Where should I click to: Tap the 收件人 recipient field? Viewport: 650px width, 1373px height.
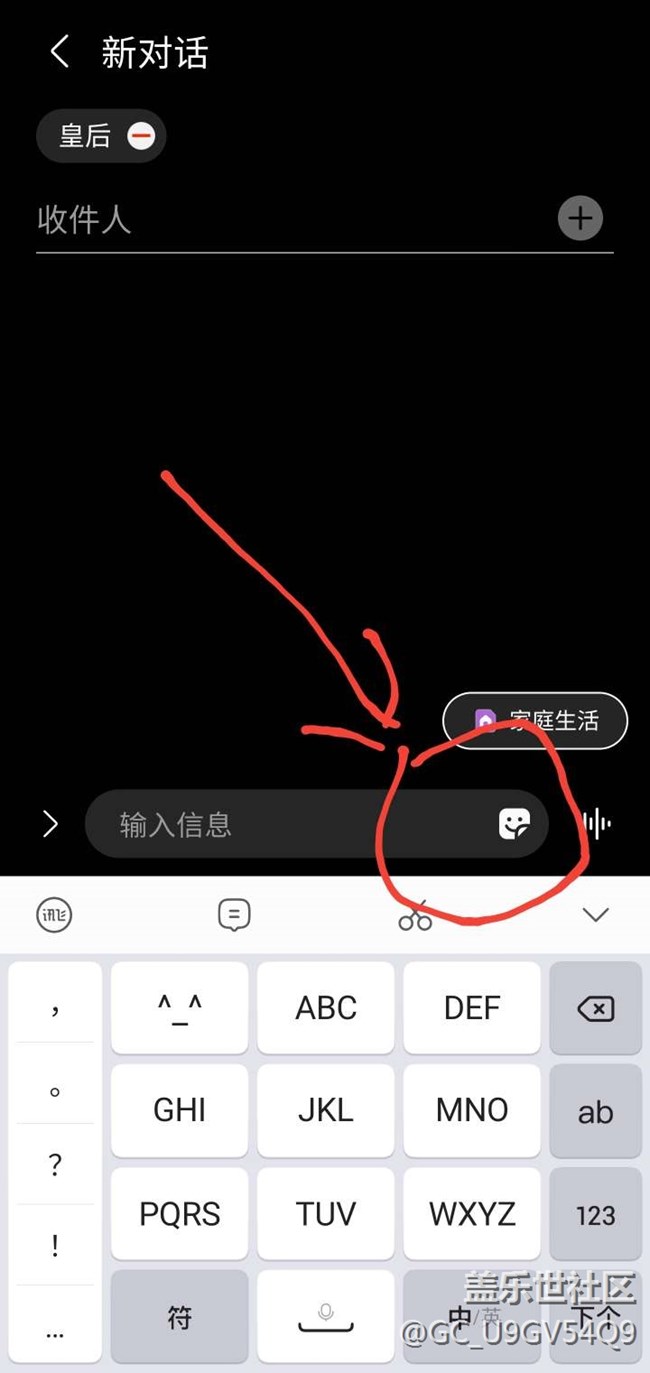coord(290,220)
